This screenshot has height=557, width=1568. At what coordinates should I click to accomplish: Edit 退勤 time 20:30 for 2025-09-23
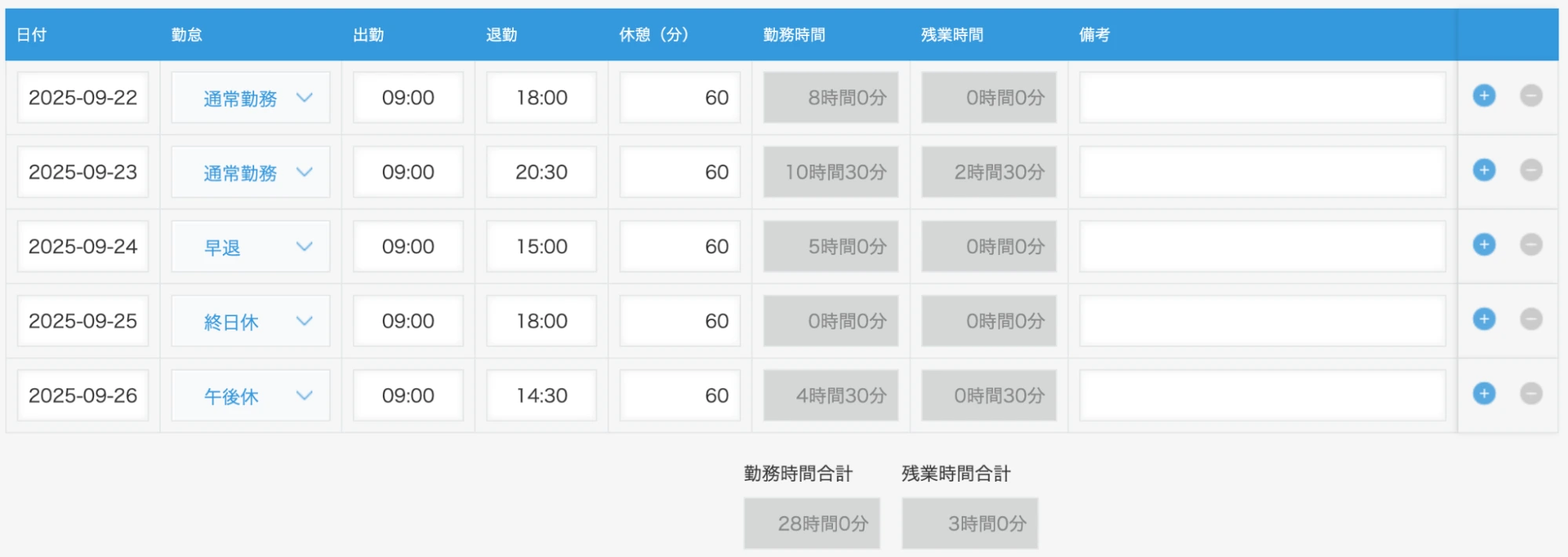coord(541,172)
